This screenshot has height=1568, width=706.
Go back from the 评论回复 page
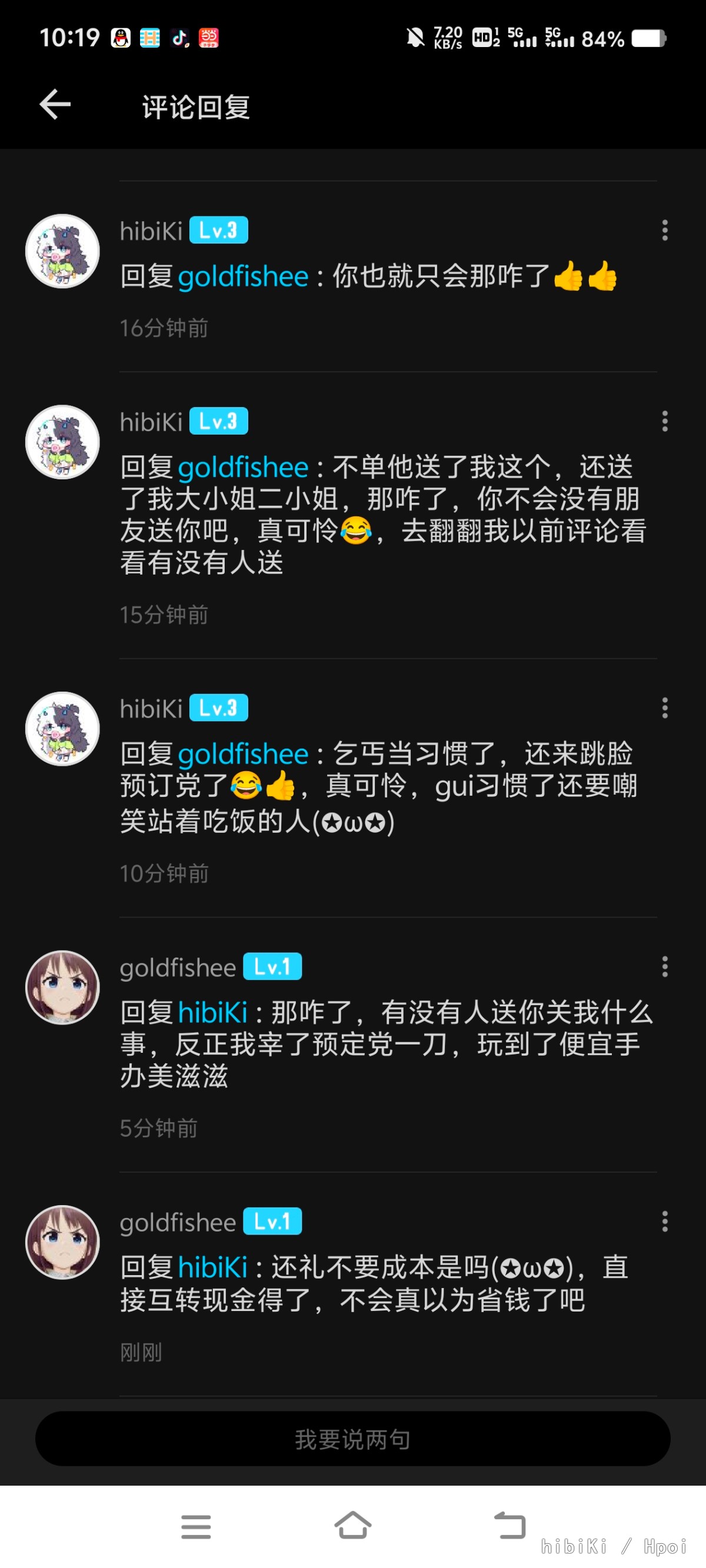tap(55, 105)
